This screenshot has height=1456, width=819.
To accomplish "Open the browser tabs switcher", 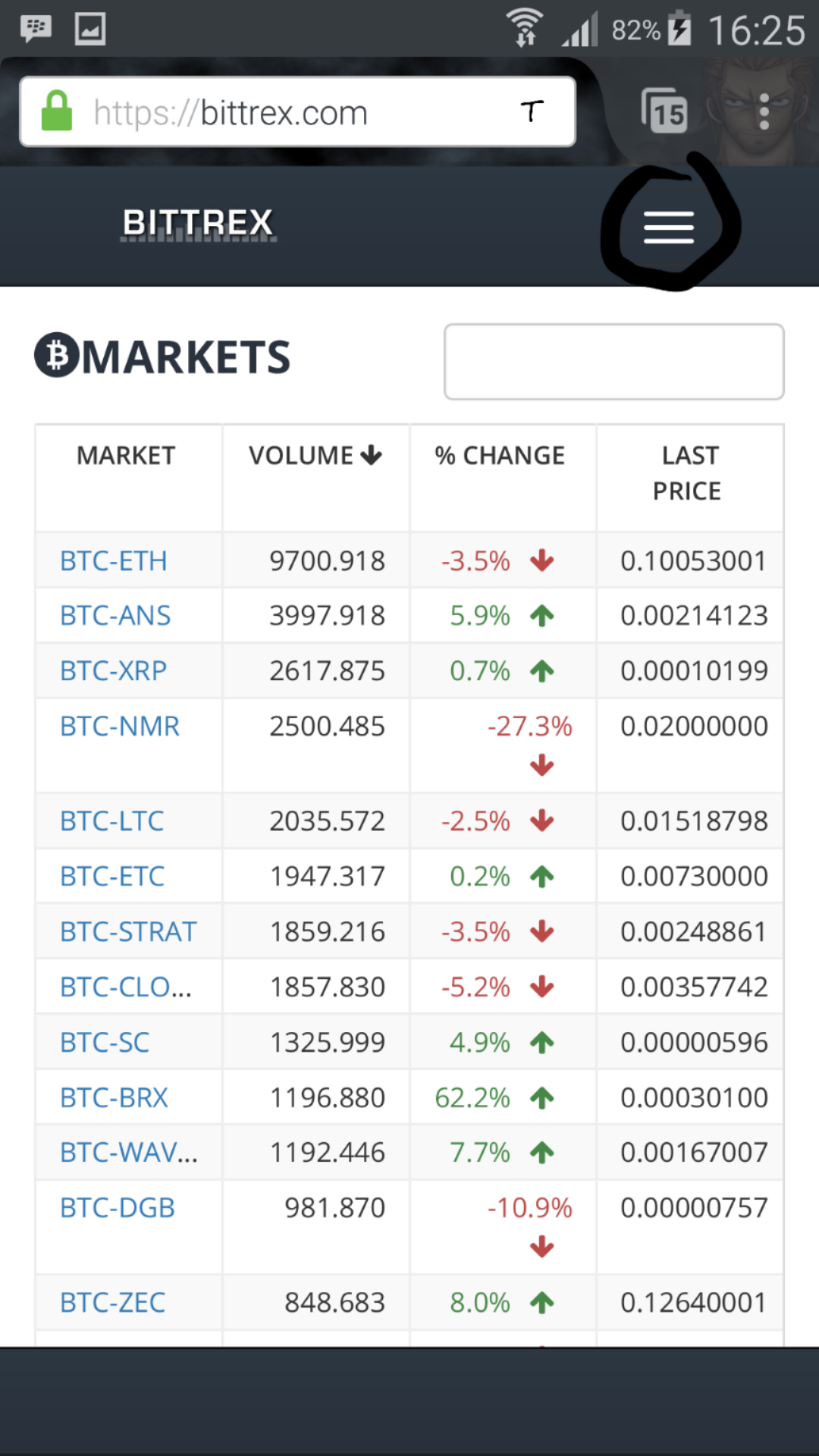I will pos(664,112).
